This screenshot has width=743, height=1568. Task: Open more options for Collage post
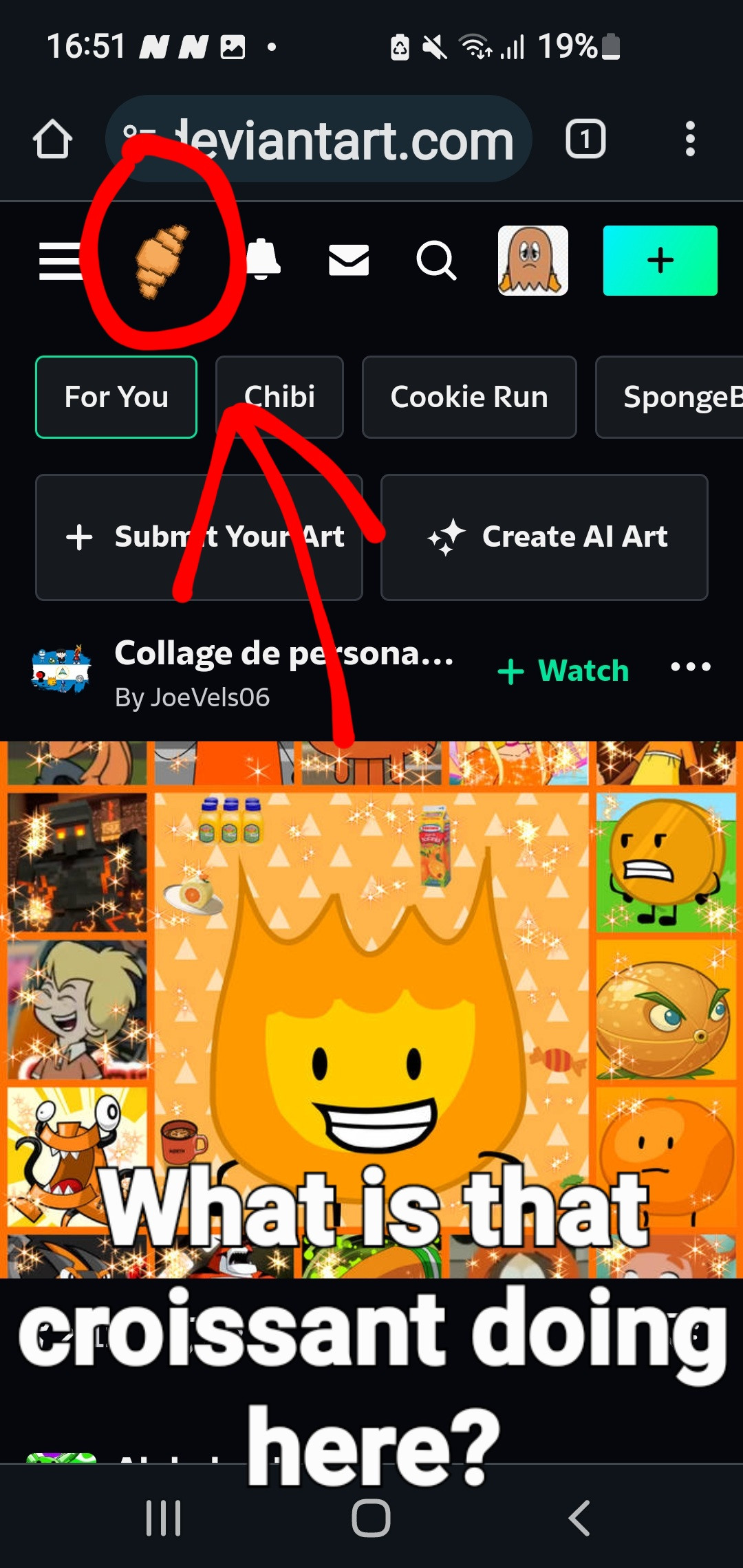click(x=690, y=666)
